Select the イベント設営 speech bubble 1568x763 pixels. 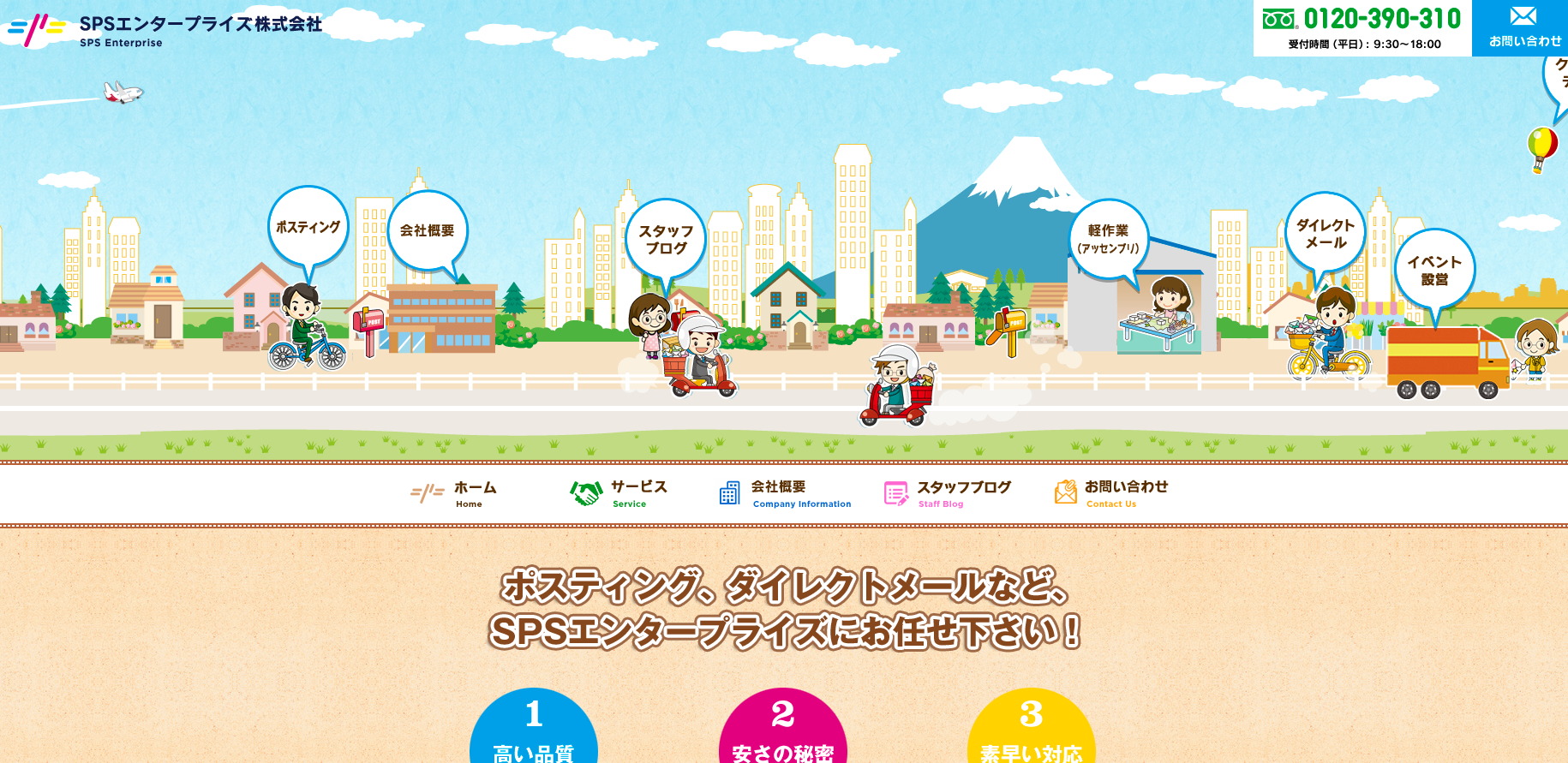pyautogui.click(x=1433, y=270)
